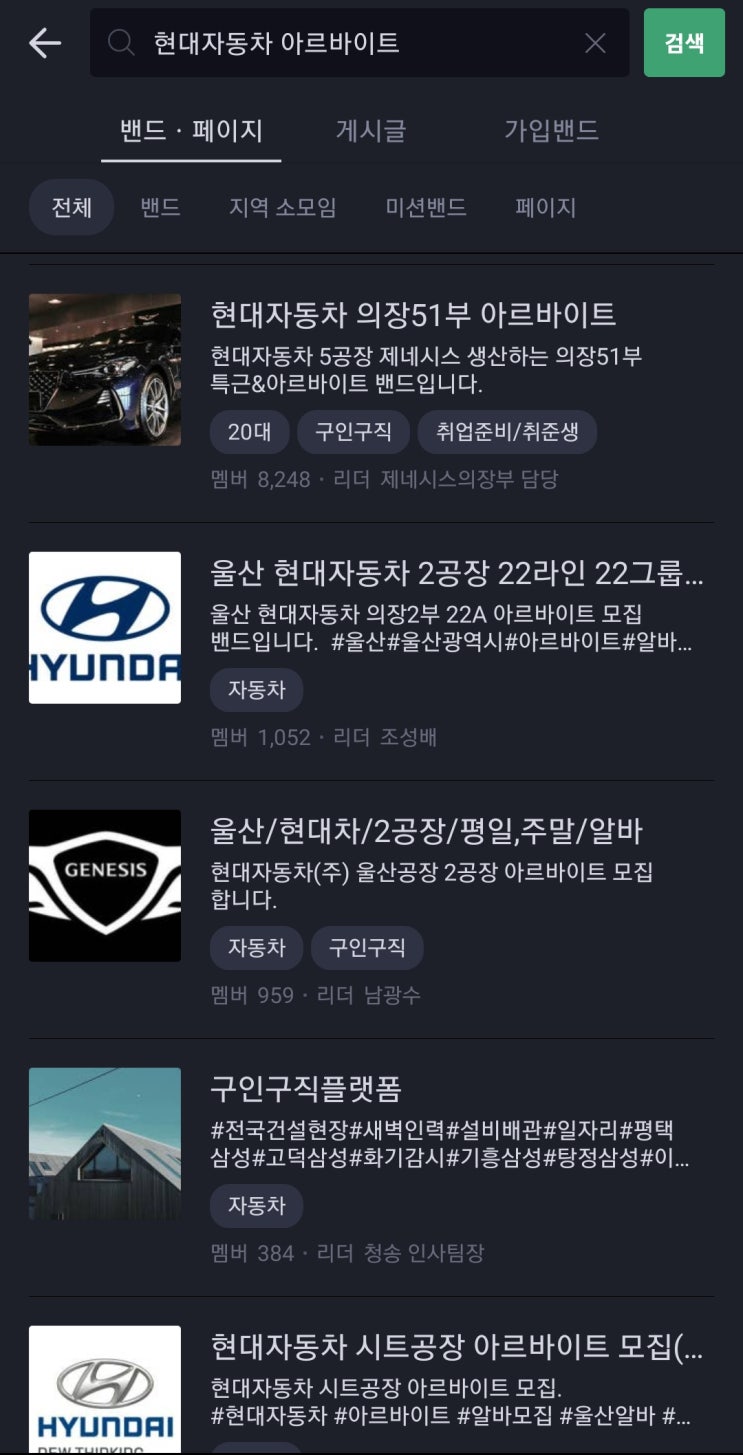
Task: Choose the 미션밴드 filter
Action: pyautogui.click(x=426, y=207)
